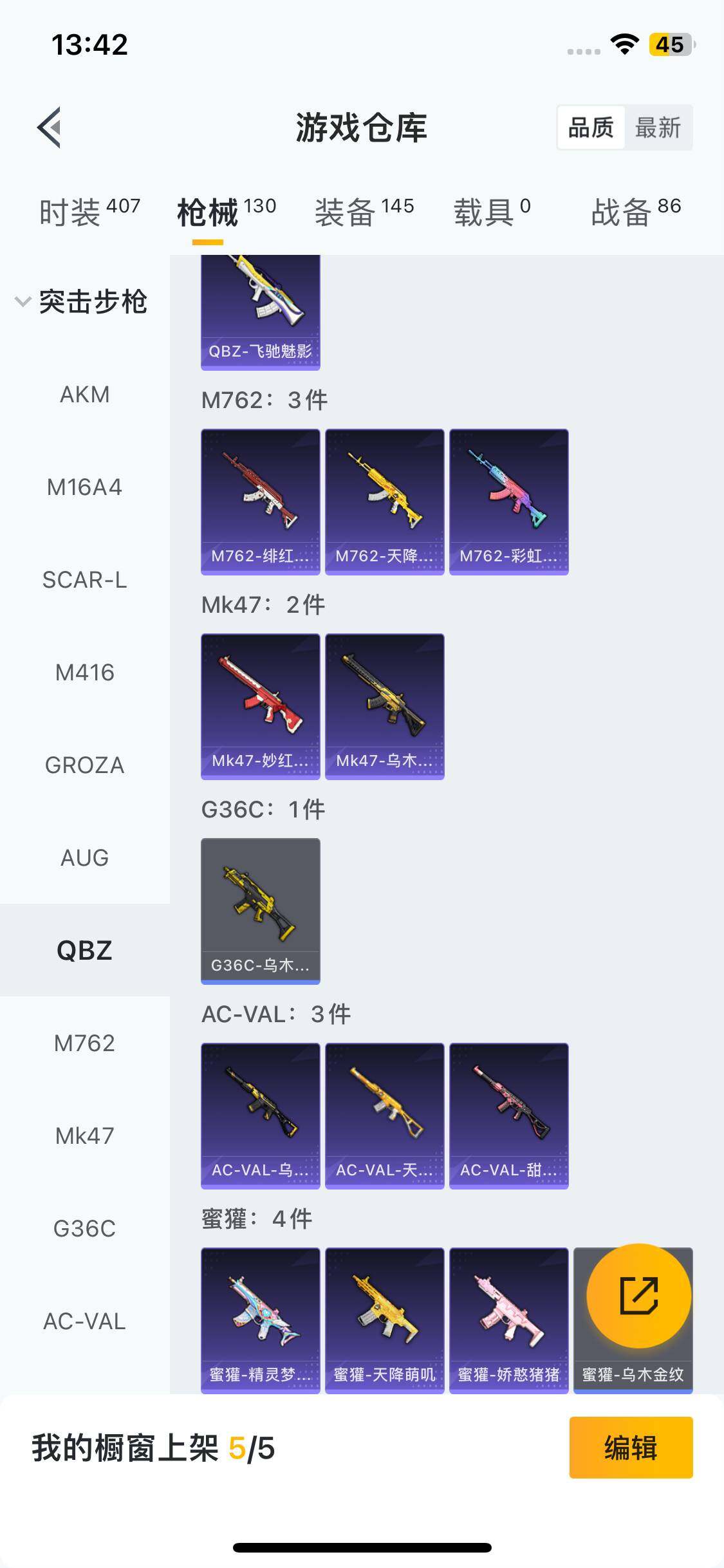This screenshot has width=724, height=1568.
Task: View the Mk47-妙红 skin
Action: pyautogui.click(x=260, y=706)
